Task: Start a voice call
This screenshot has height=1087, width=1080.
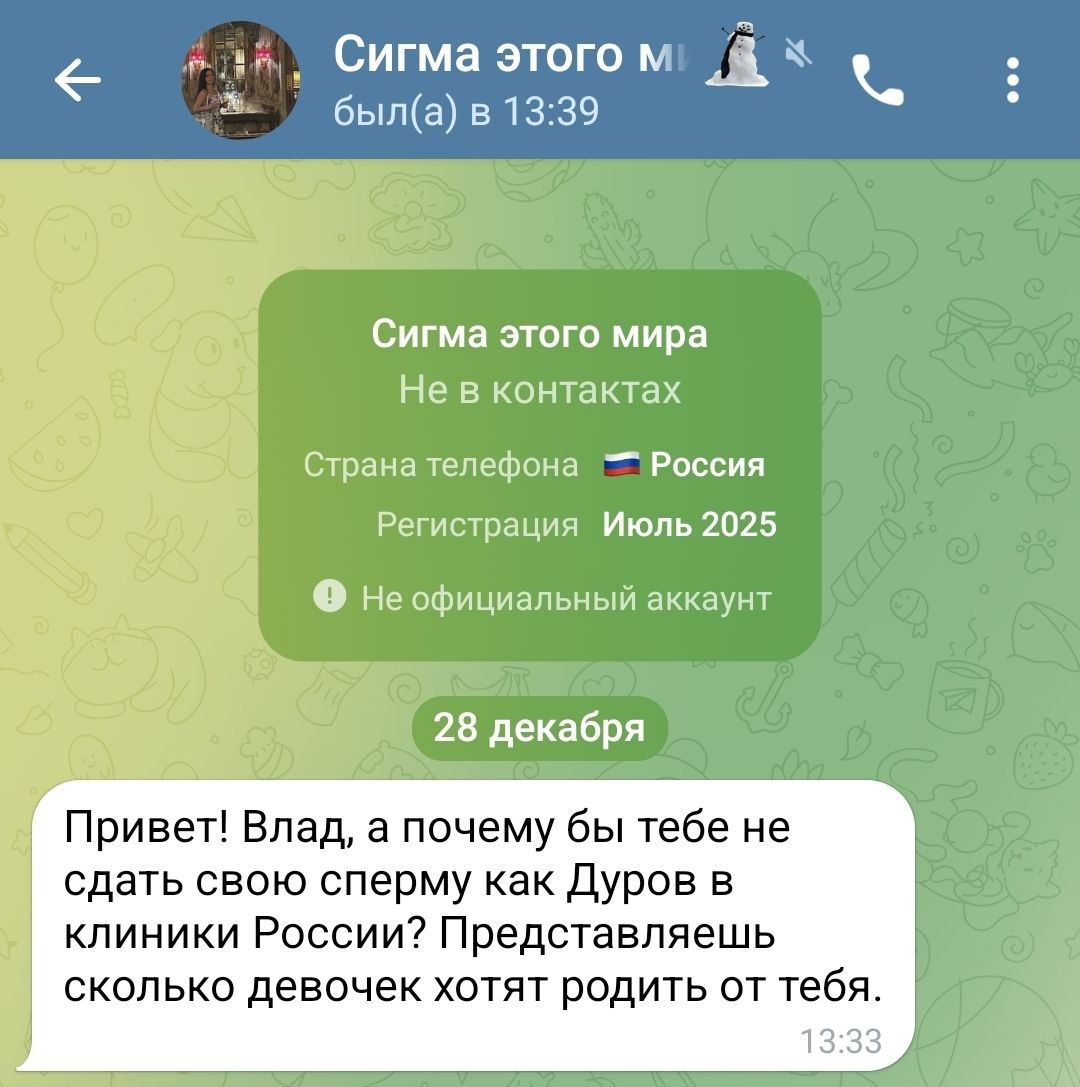Action: click(877, 80)
